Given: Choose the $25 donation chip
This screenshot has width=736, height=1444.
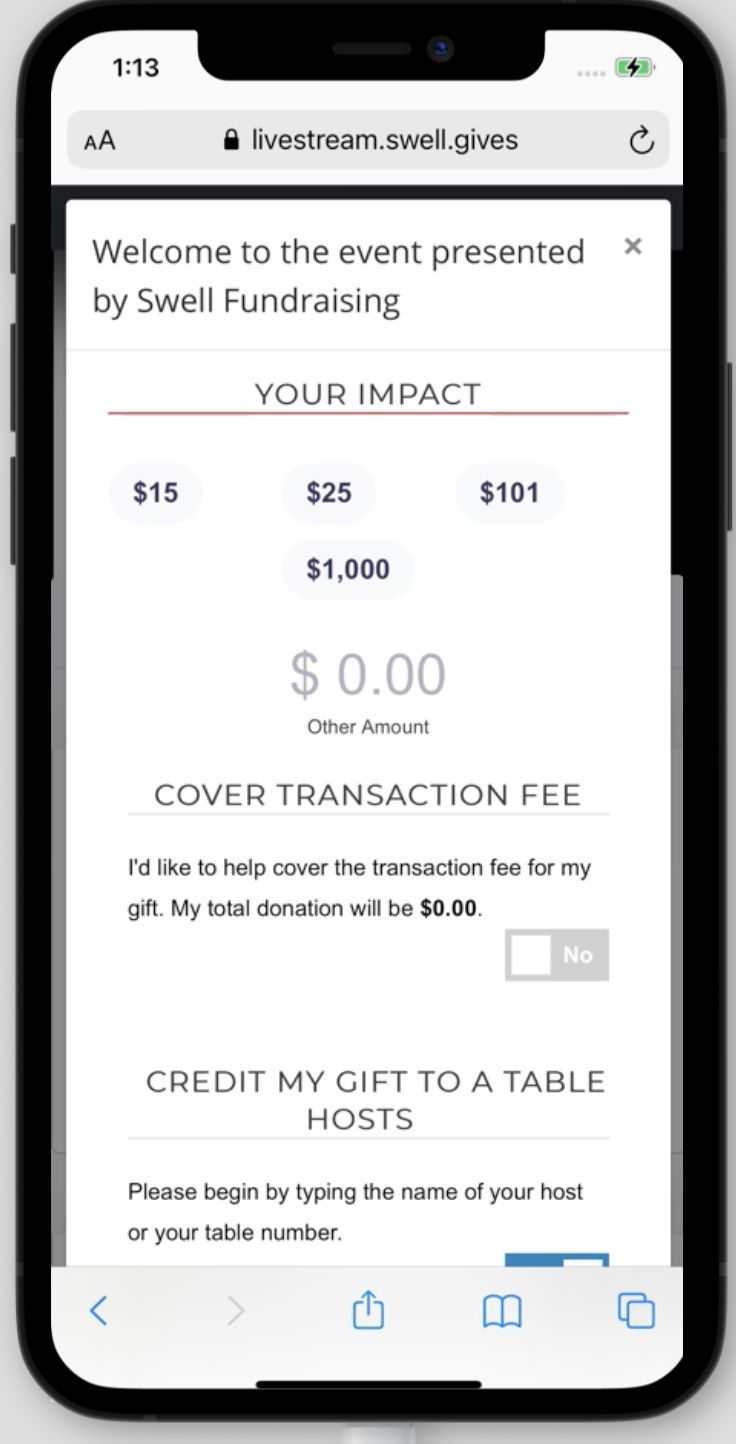Looking at the screenshot, I should click(x=328, y=492).
